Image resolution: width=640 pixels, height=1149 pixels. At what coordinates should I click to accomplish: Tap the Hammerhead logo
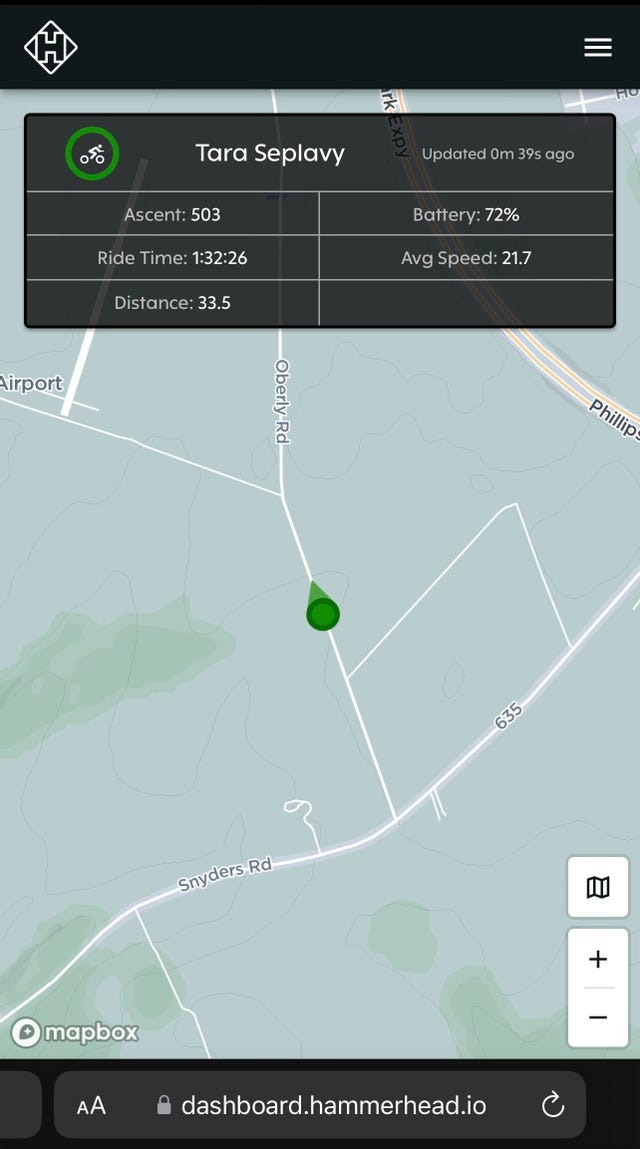point(51,47)
